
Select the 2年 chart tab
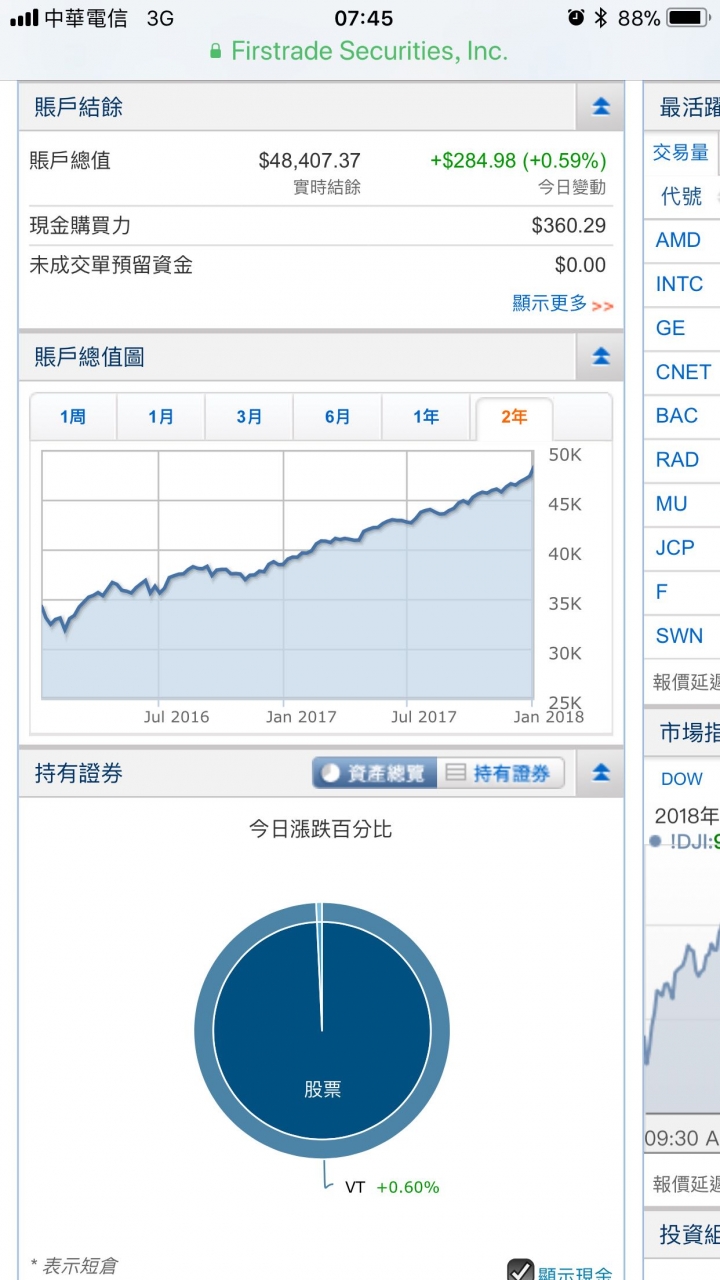click(514, 417)
